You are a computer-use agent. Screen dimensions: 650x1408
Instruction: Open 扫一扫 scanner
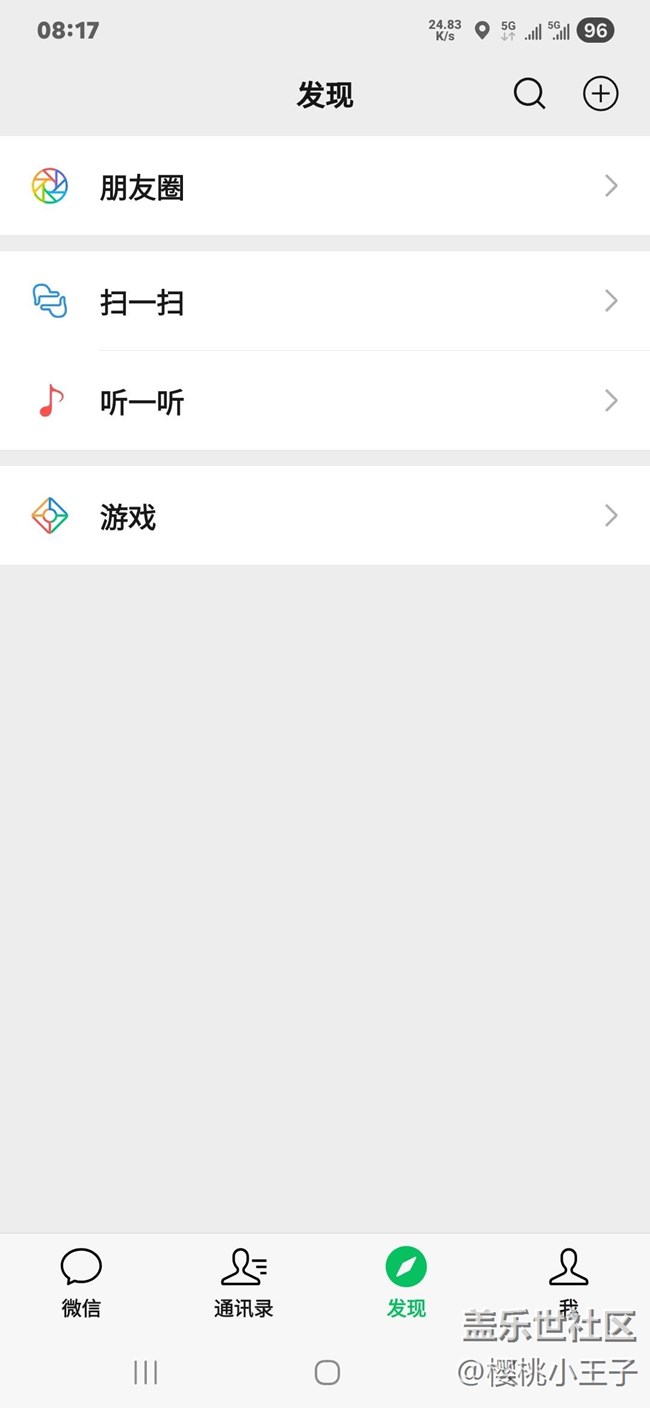[324, 302]
